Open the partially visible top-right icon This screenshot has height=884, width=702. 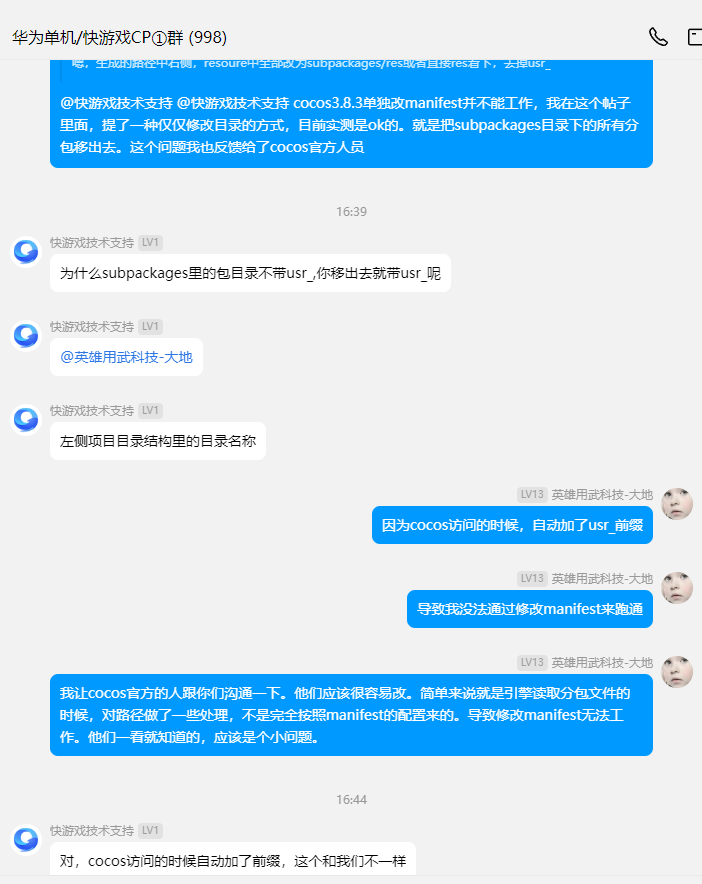[x=695, y=37]
